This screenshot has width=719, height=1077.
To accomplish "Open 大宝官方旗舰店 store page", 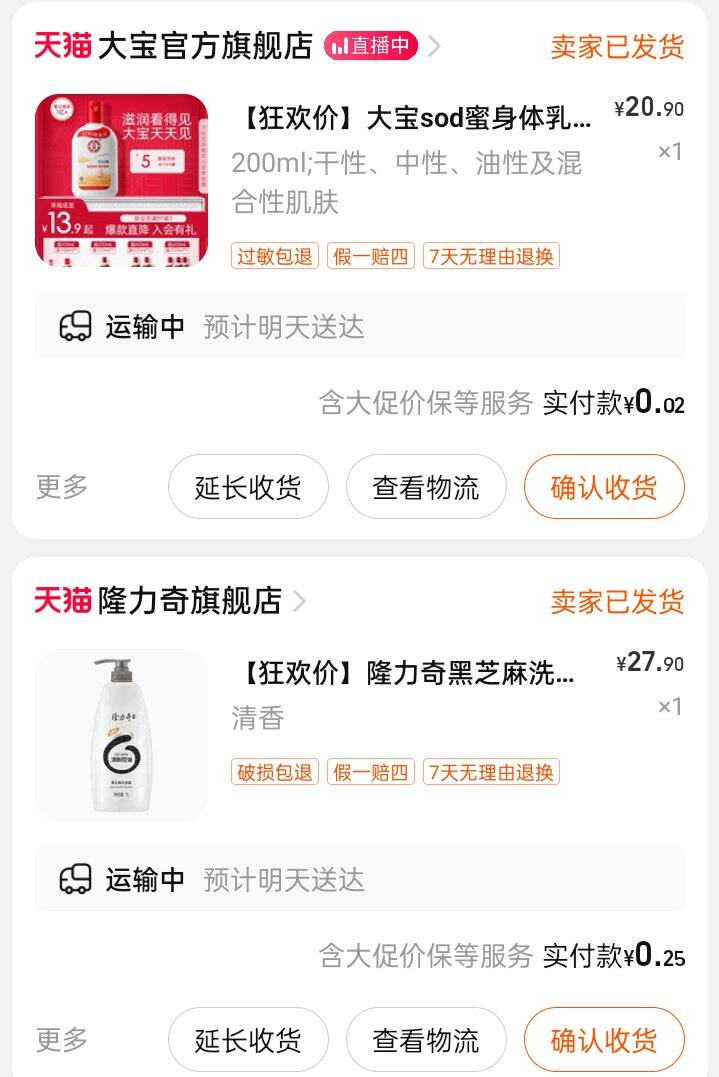I will (205, 46).
